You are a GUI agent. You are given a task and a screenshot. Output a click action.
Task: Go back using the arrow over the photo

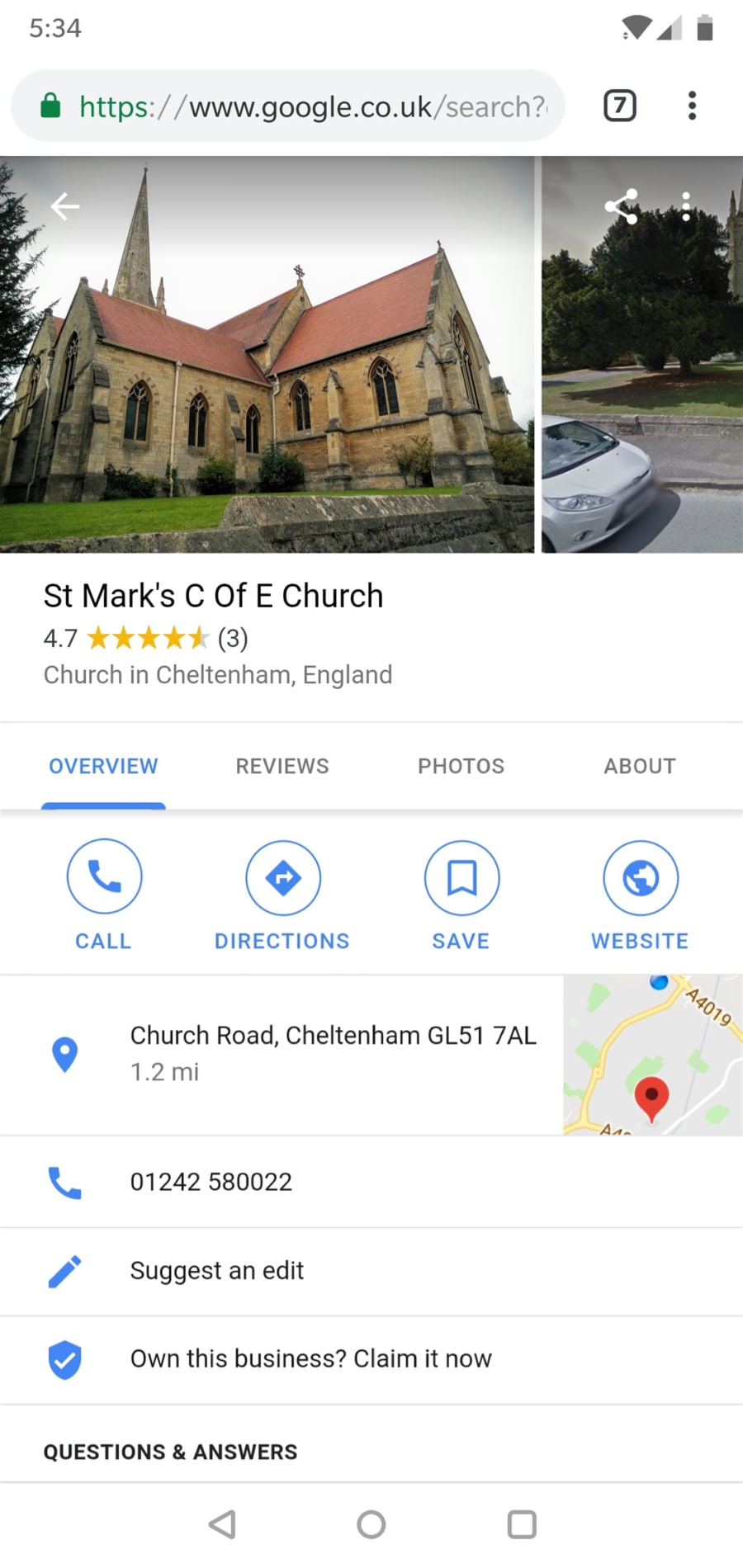[65, 206]
